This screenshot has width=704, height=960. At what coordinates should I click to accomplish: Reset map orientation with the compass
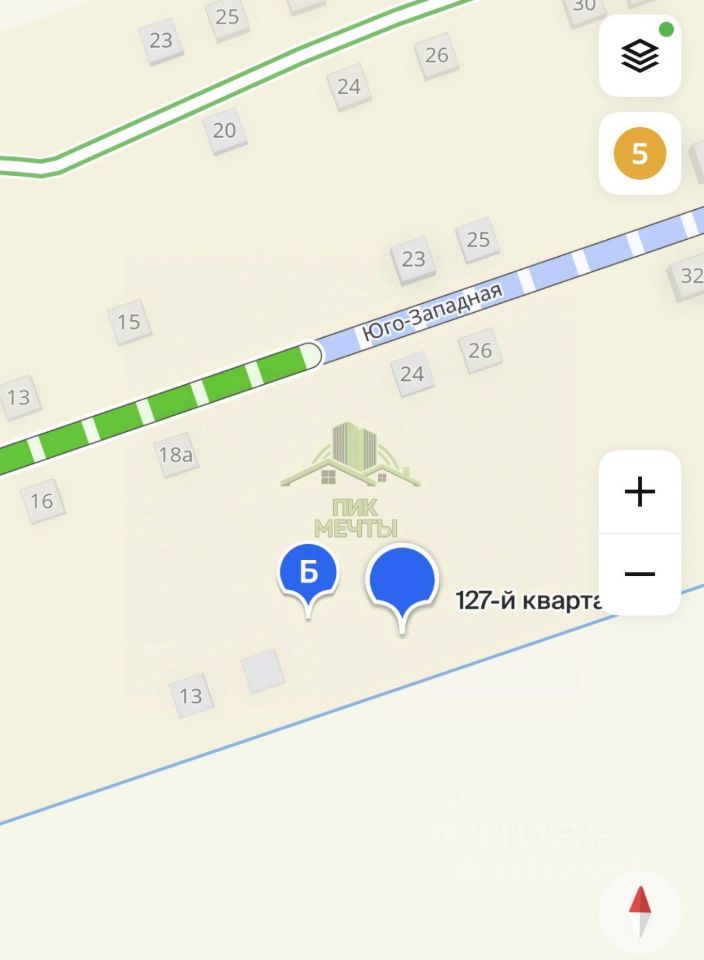pyautogui.click(x=640, y=911)
